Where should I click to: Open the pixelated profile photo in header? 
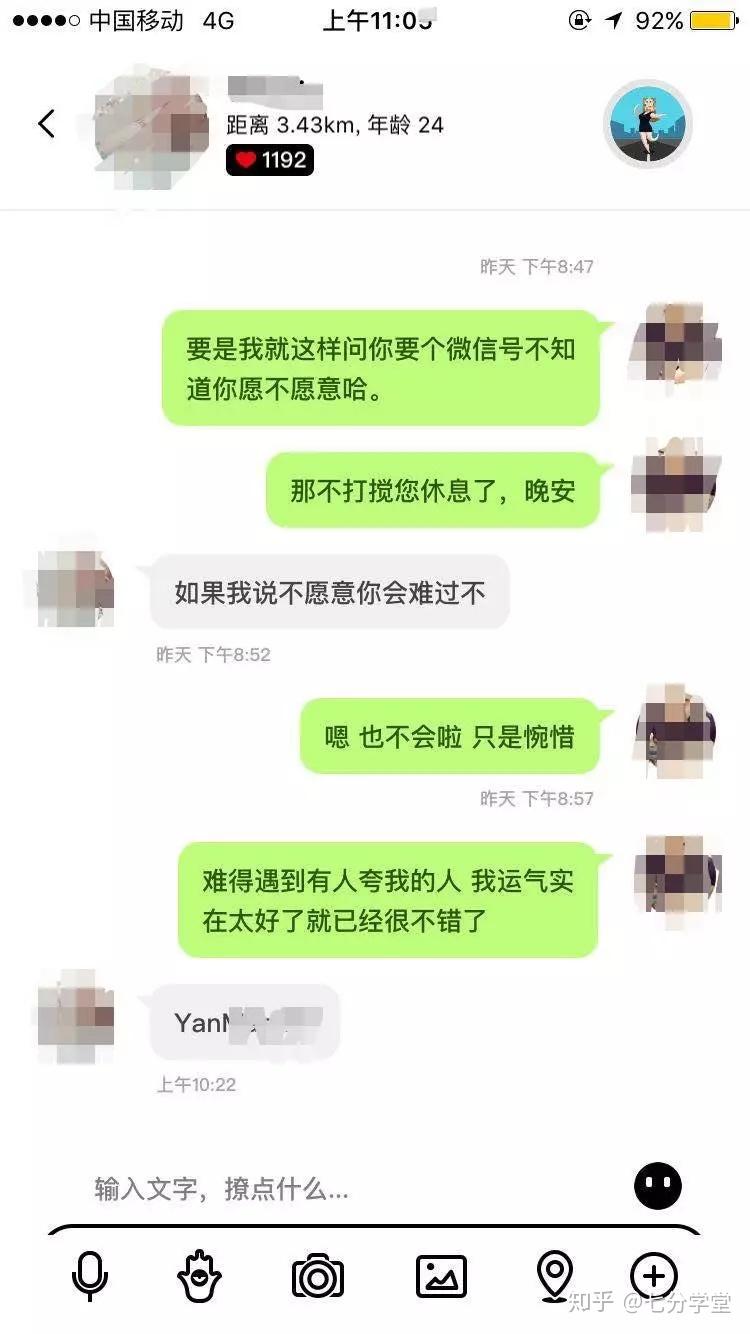[x=152, y=125]
